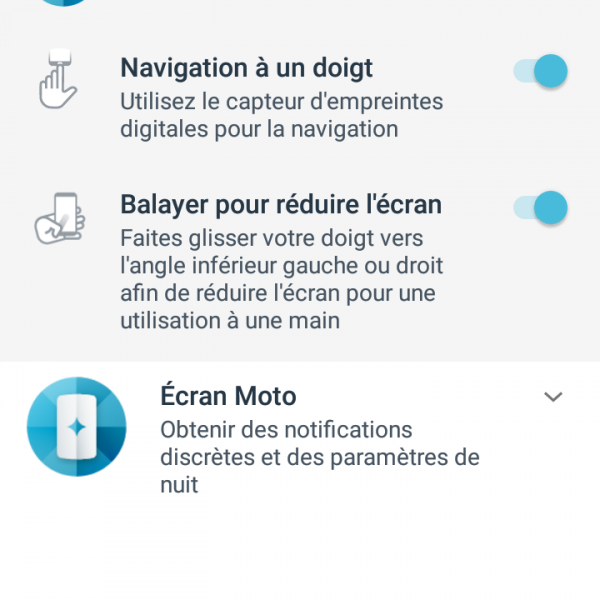600x600 pixels.
Task: Expand the Écran Moto section
Action: coord(553,397)
